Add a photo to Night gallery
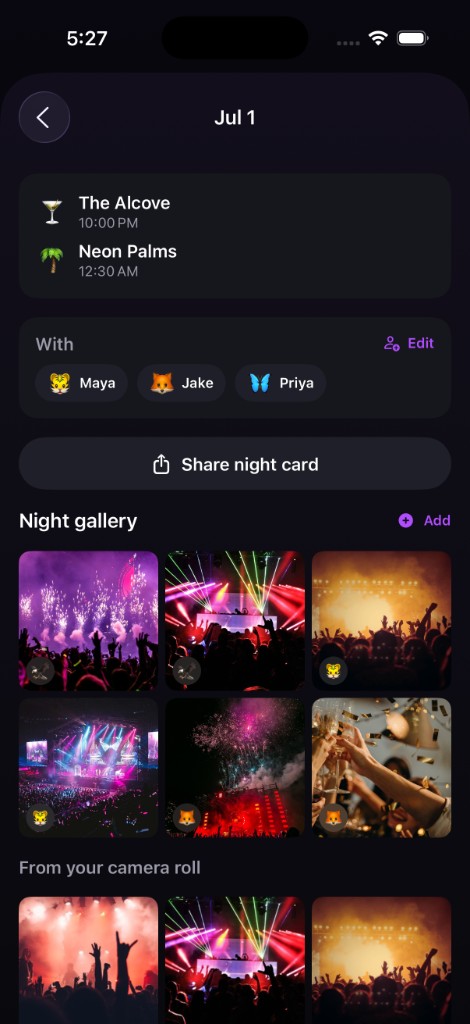Image resolution: width=470 pixels, height=1024 pixels. [x=424, y=520]
